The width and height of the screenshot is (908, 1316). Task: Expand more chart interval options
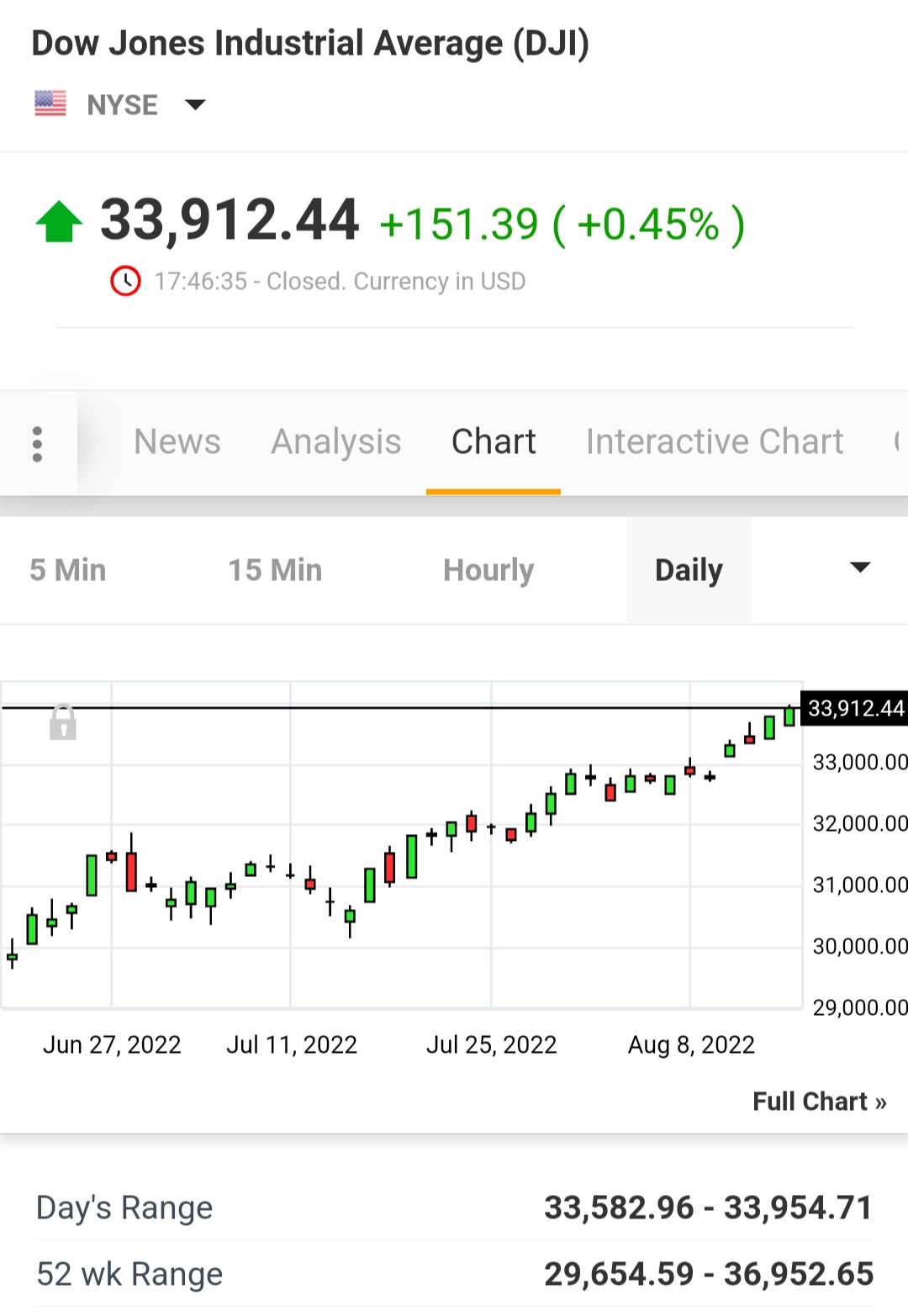coord(859,568)
